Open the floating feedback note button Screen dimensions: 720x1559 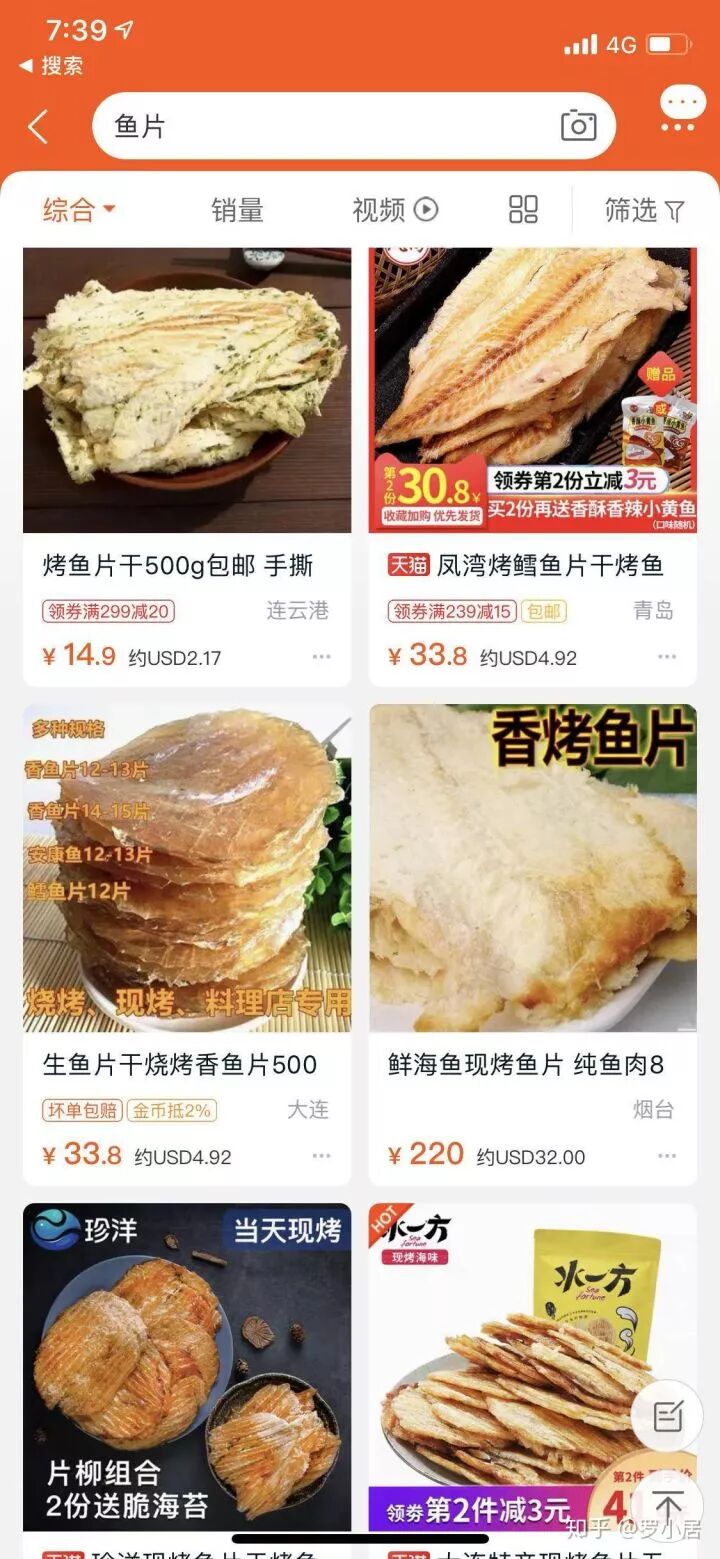pyautogui.click(x=667, y=1416)
